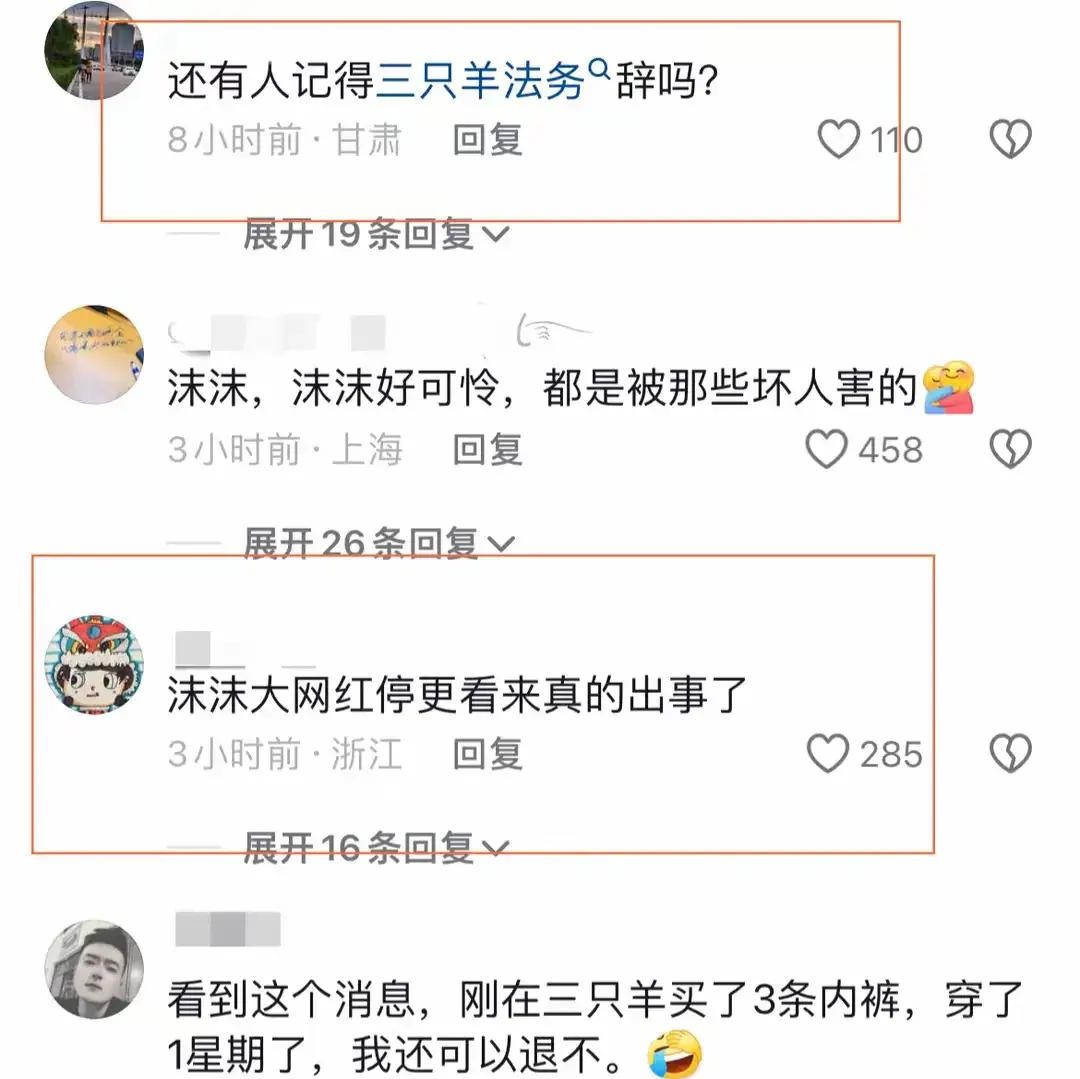The image size is (1080, 1079).
Task: Reply to the 上海 comment
Action: 487,450
